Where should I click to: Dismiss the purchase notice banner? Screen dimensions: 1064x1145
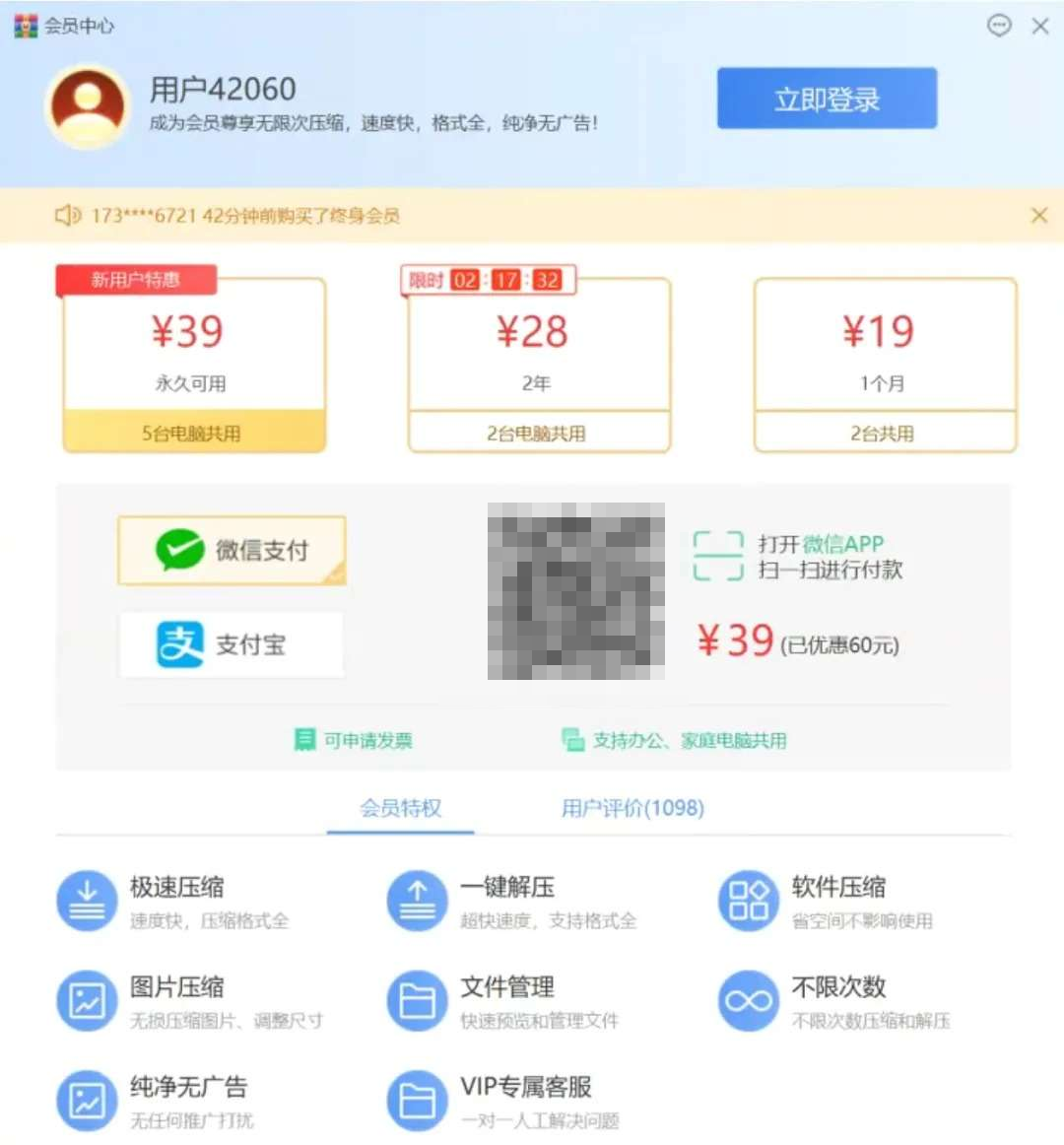click(x=1038, y=215)
